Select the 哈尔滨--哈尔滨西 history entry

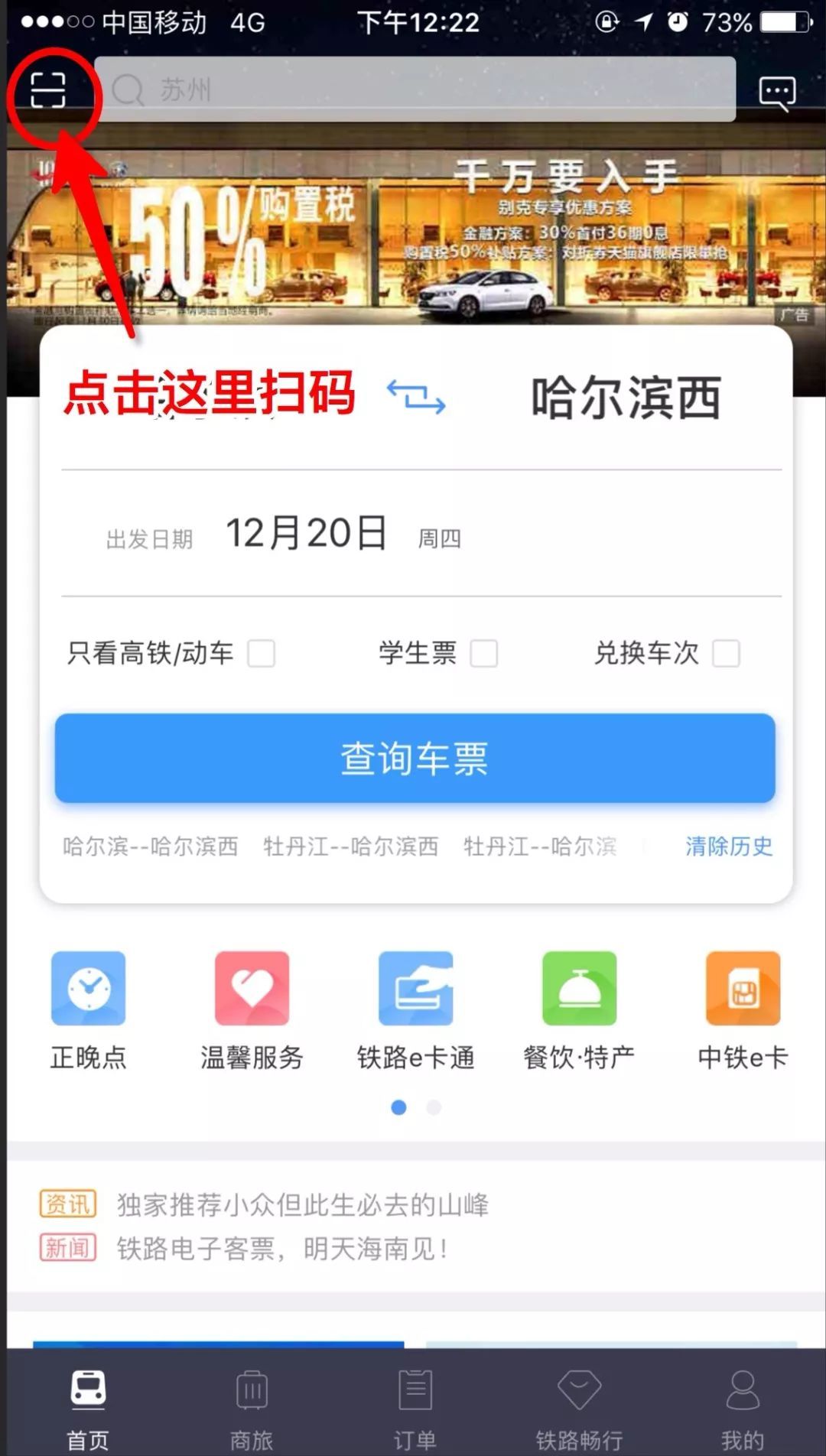tap(149, 847)
